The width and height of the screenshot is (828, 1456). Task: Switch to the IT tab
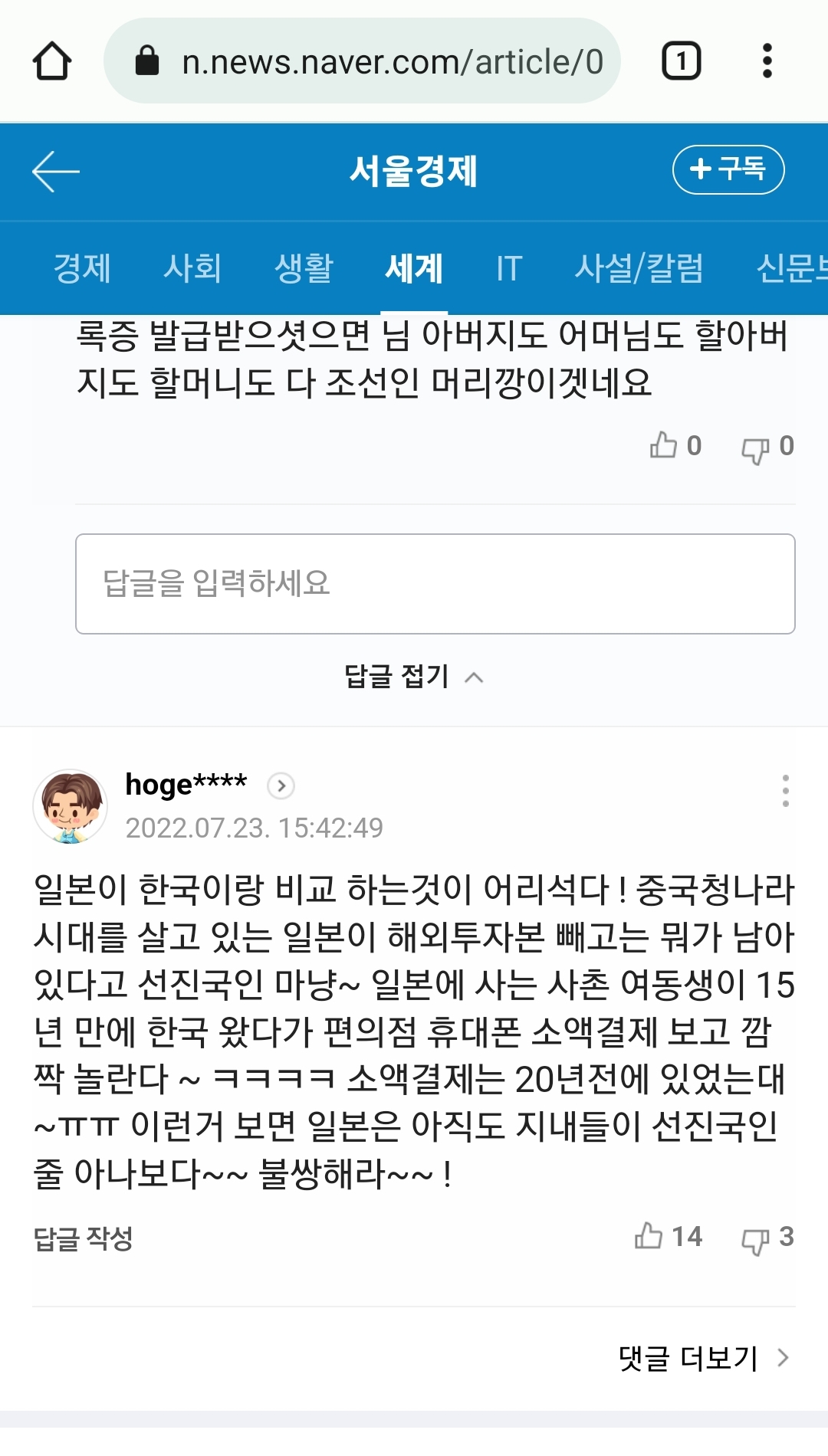[x=509, y=268]
